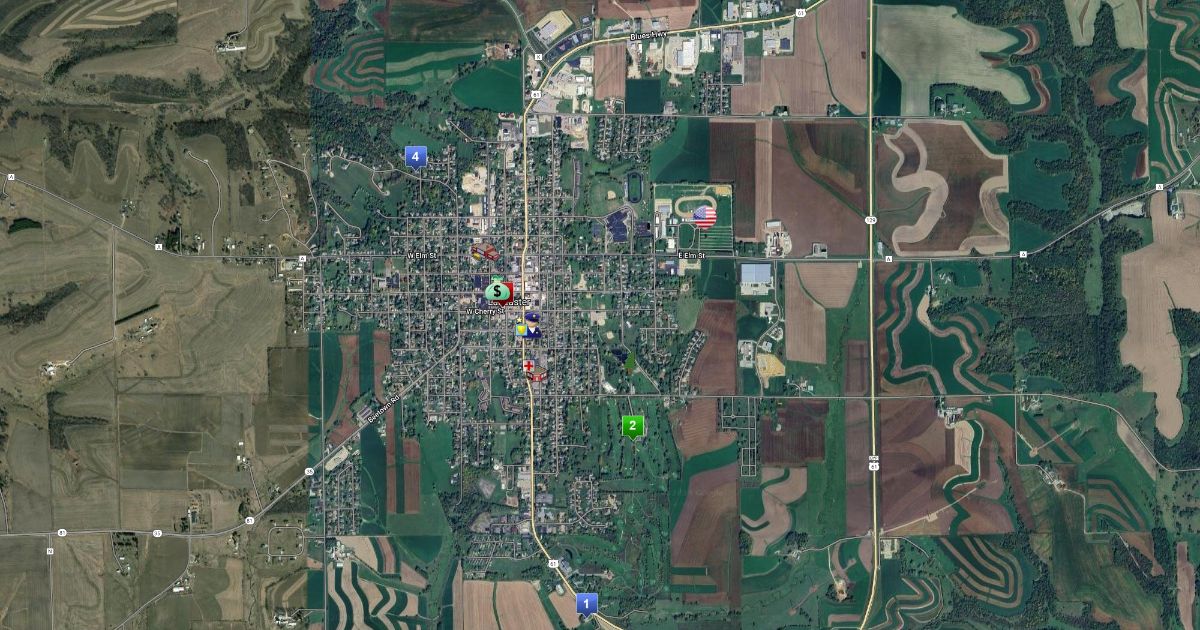Tap the blue marker numbered 1

[587, 603]
